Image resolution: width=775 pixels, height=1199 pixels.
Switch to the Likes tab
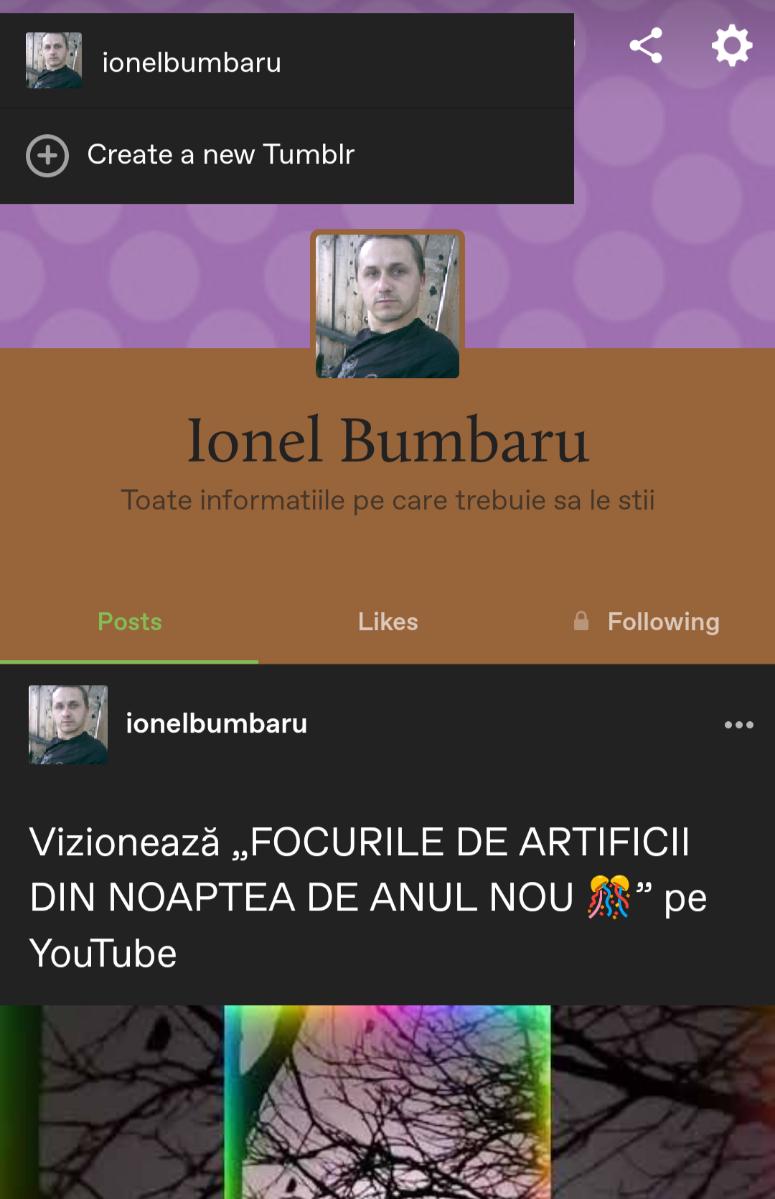coord(387,622)
